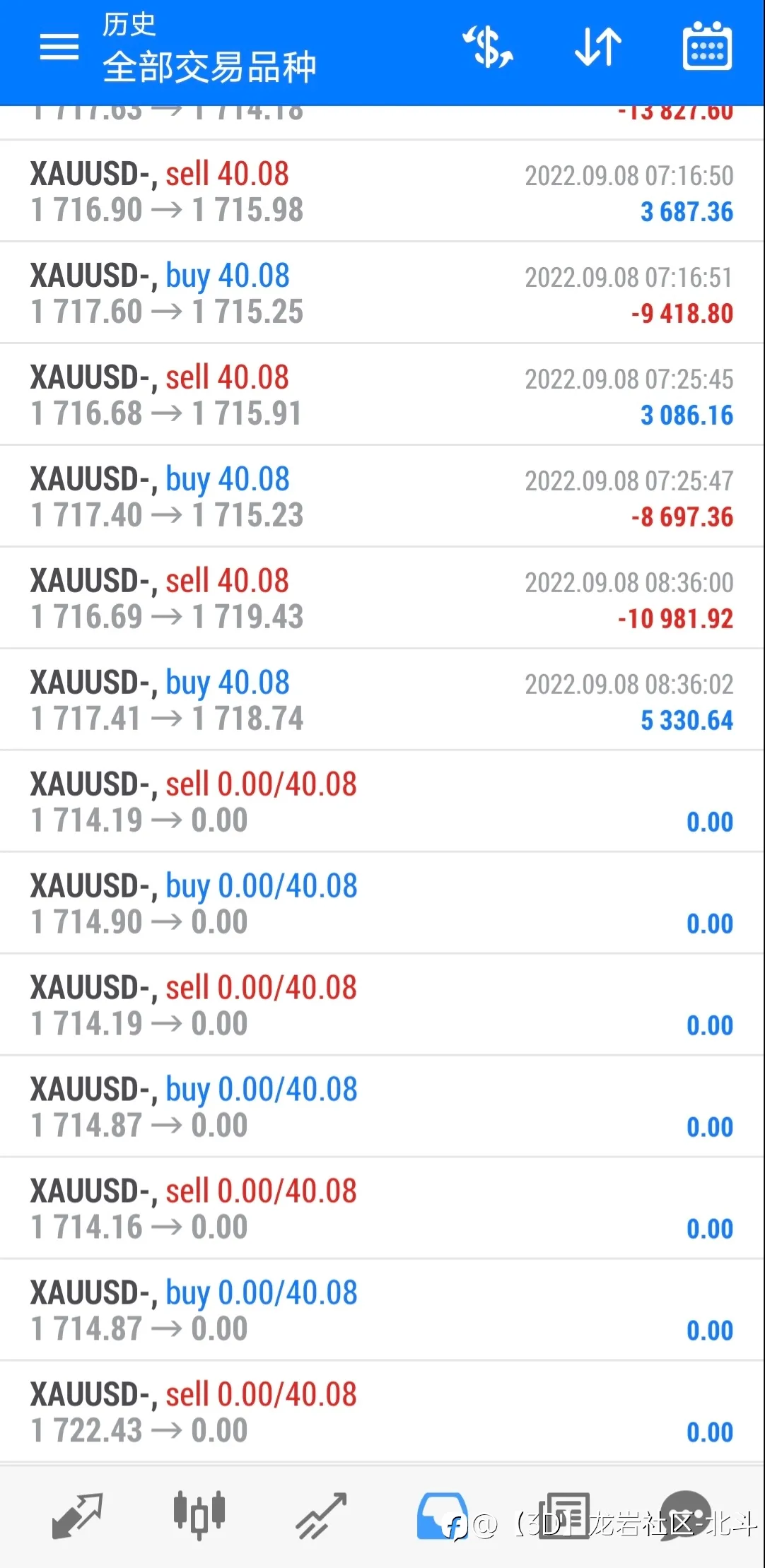Expand the sell trade with profit 3 687.36

(x=382, y=191)
